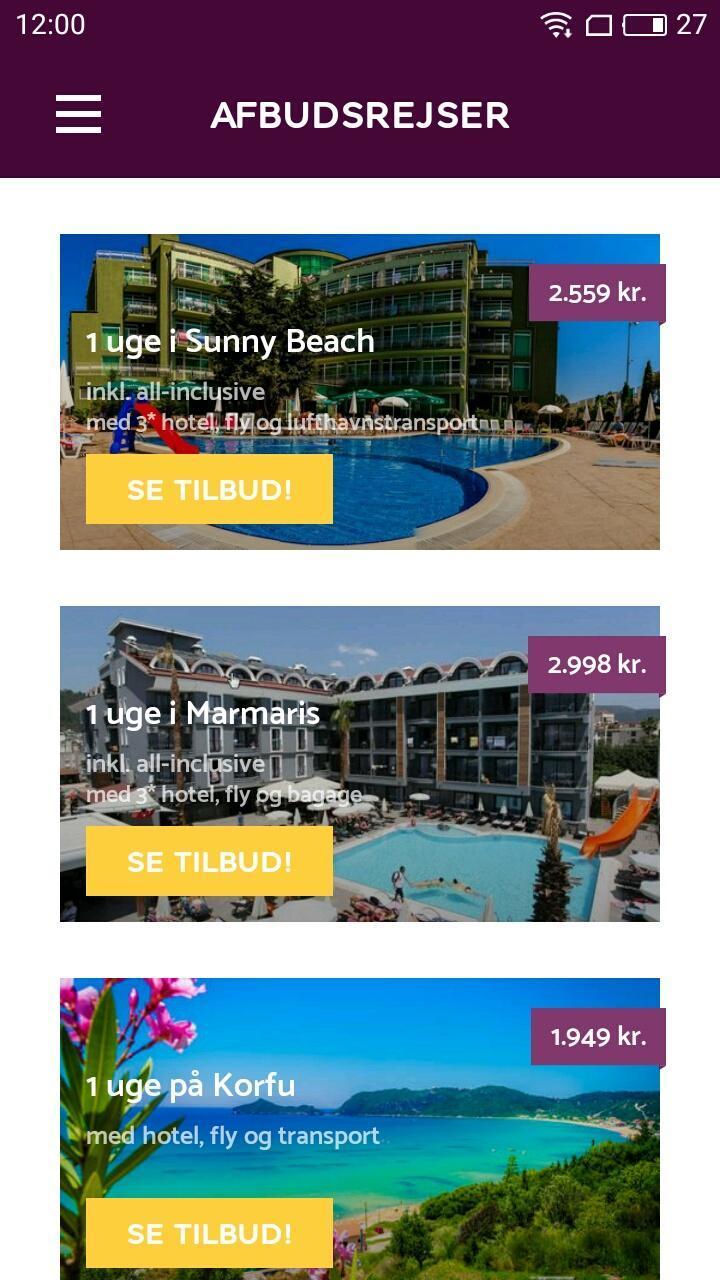Open the hamburger navigation menu

point(78,114)
